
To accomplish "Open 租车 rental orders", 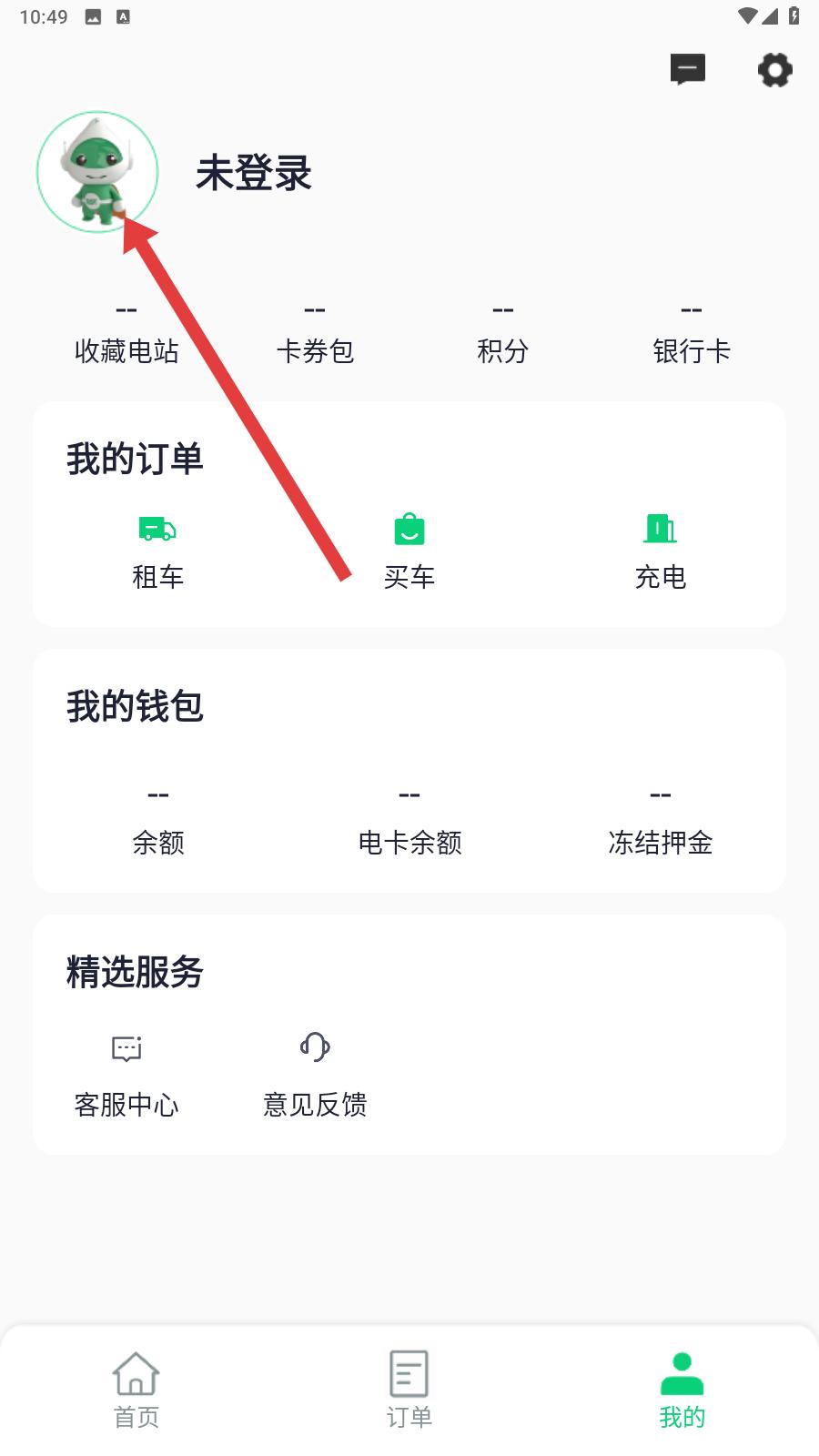I will pyautogui.click(x=158, y=550).
